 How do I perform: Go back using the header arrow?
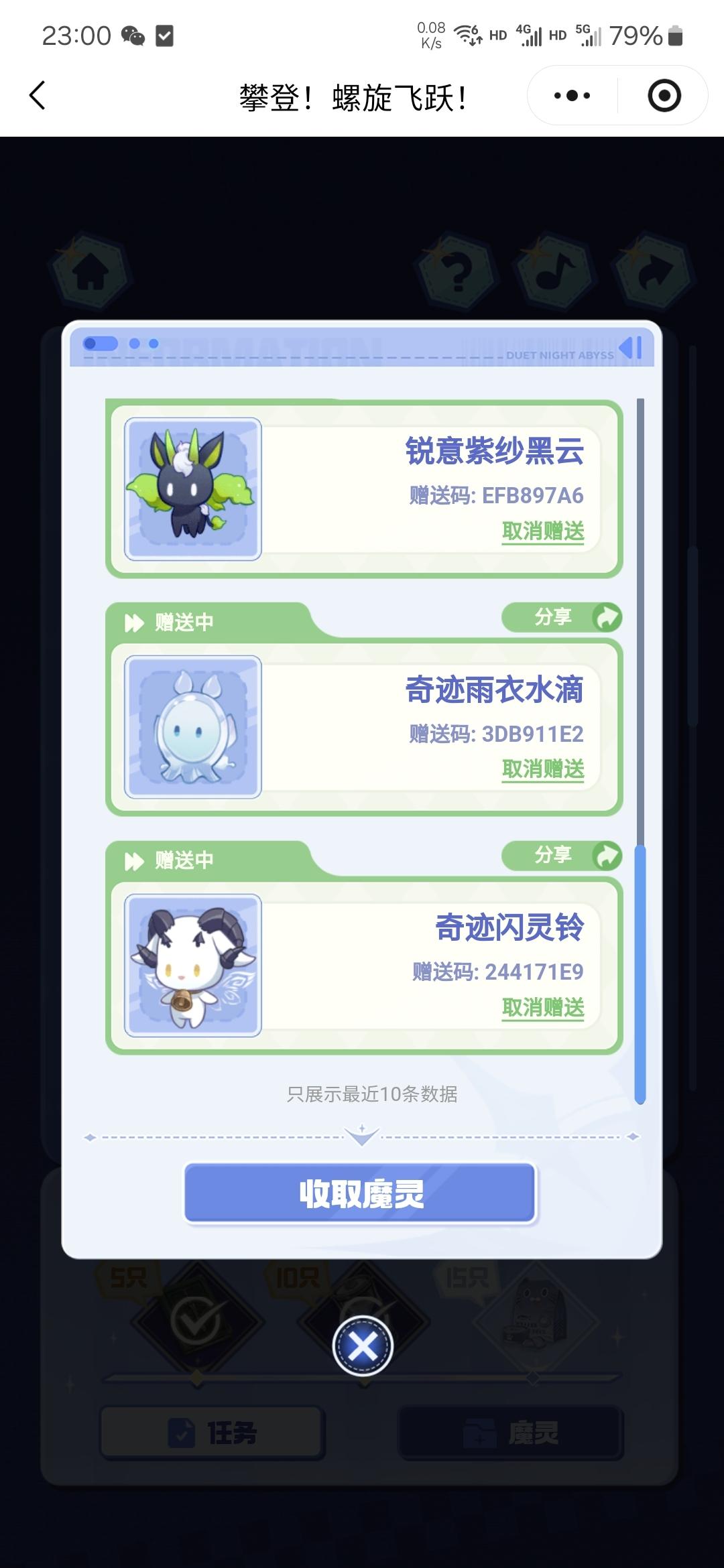pos(38,95)
